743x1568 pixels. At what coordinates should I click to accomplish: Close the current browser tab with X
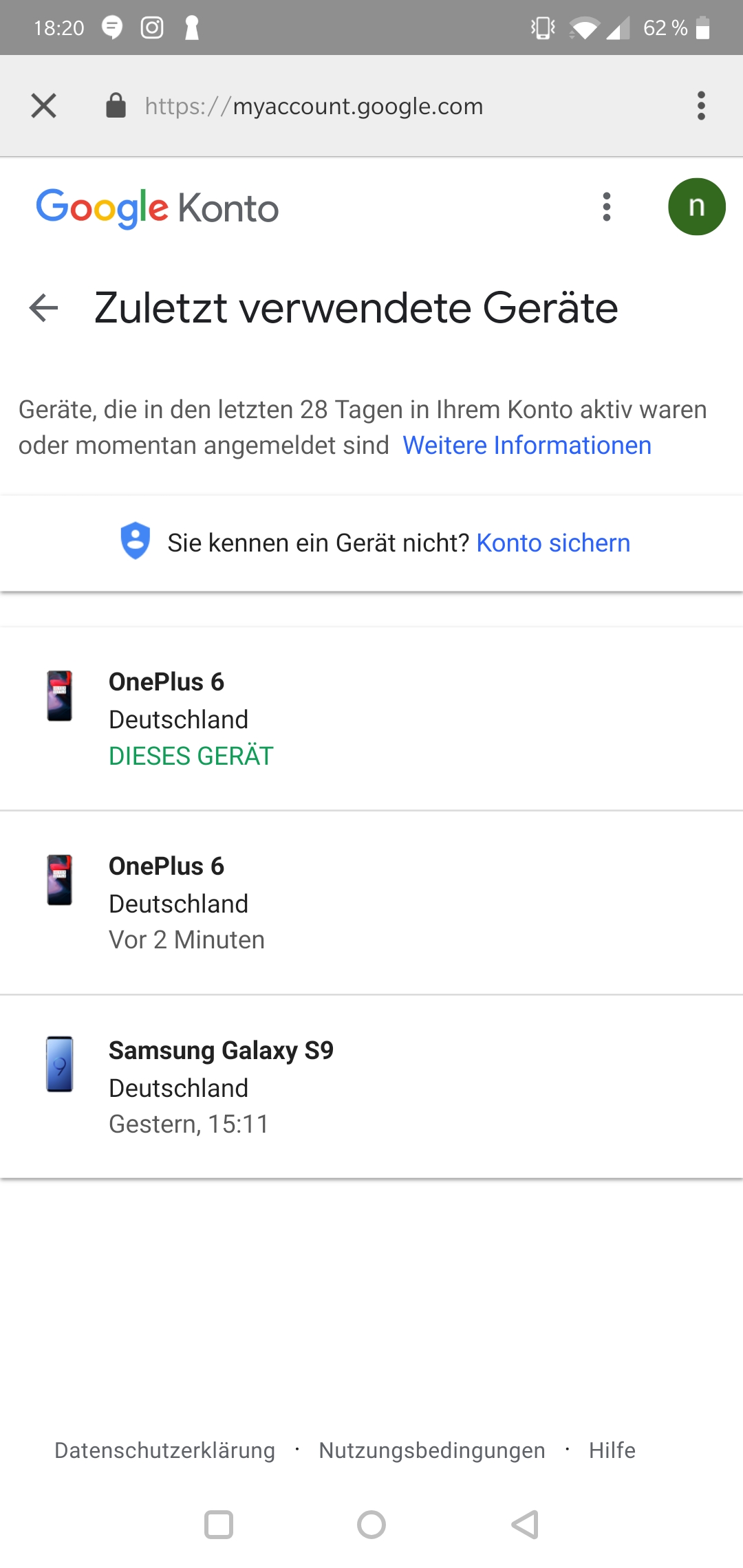[43, 105]
